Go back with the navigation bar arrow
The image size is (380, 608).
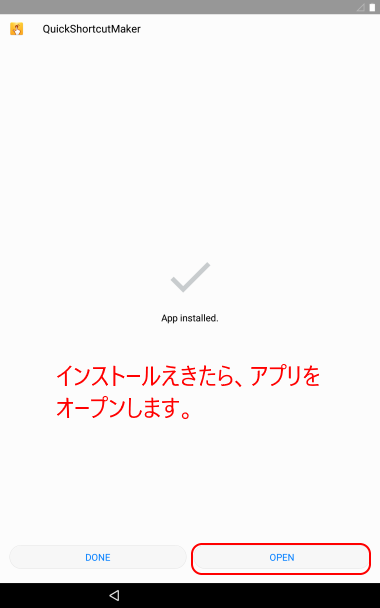[114, 595]
